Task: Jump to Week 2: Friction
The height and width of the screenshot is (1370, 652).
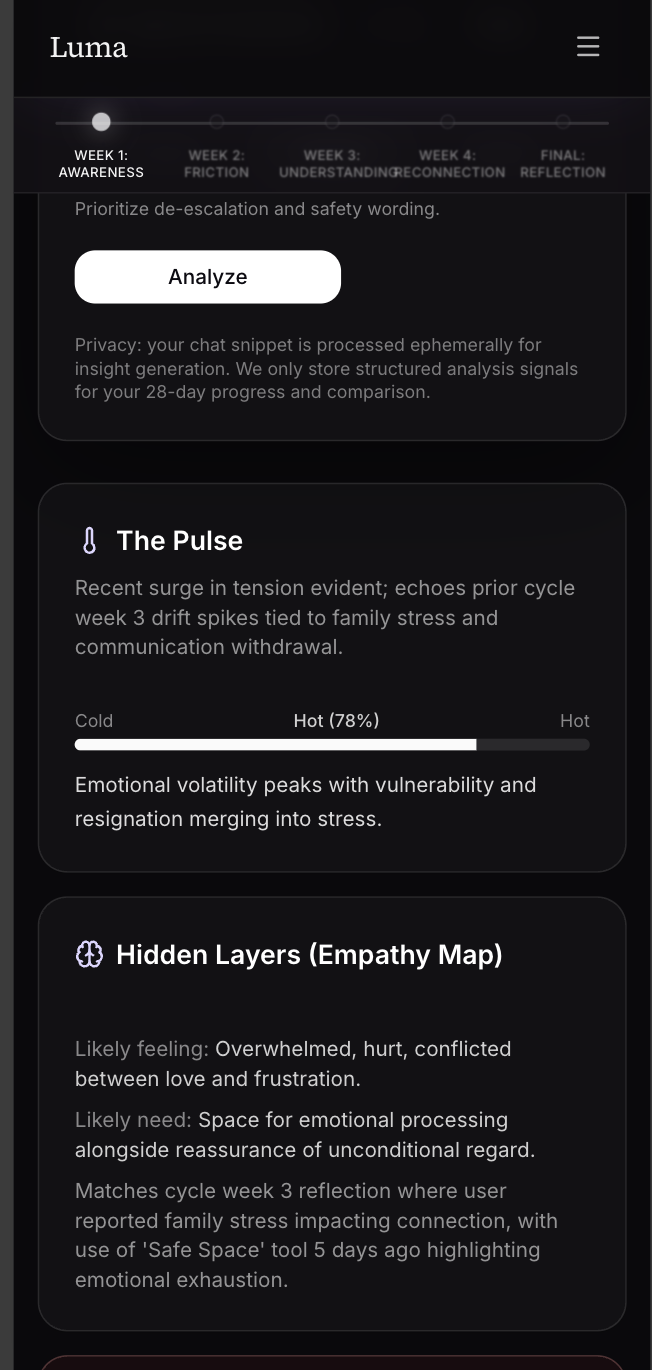Action: tap(217, 146)
